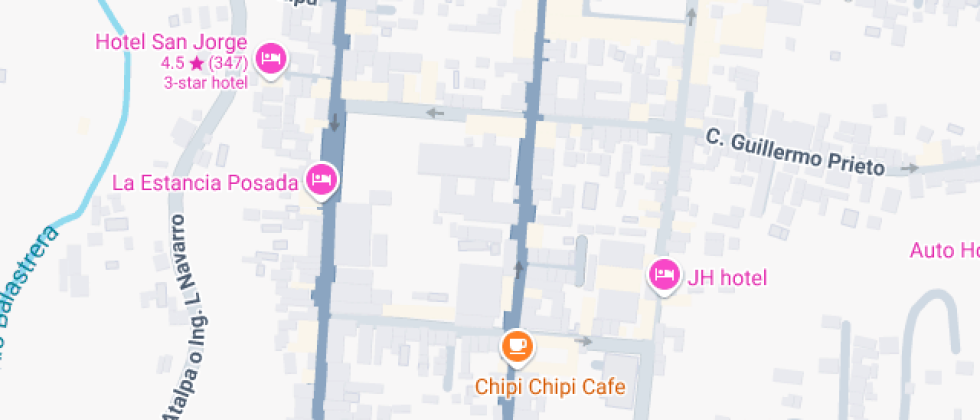980x420 pixels.
Task: Open the Hotel San Jorge map pin
Action: point(270,59)
